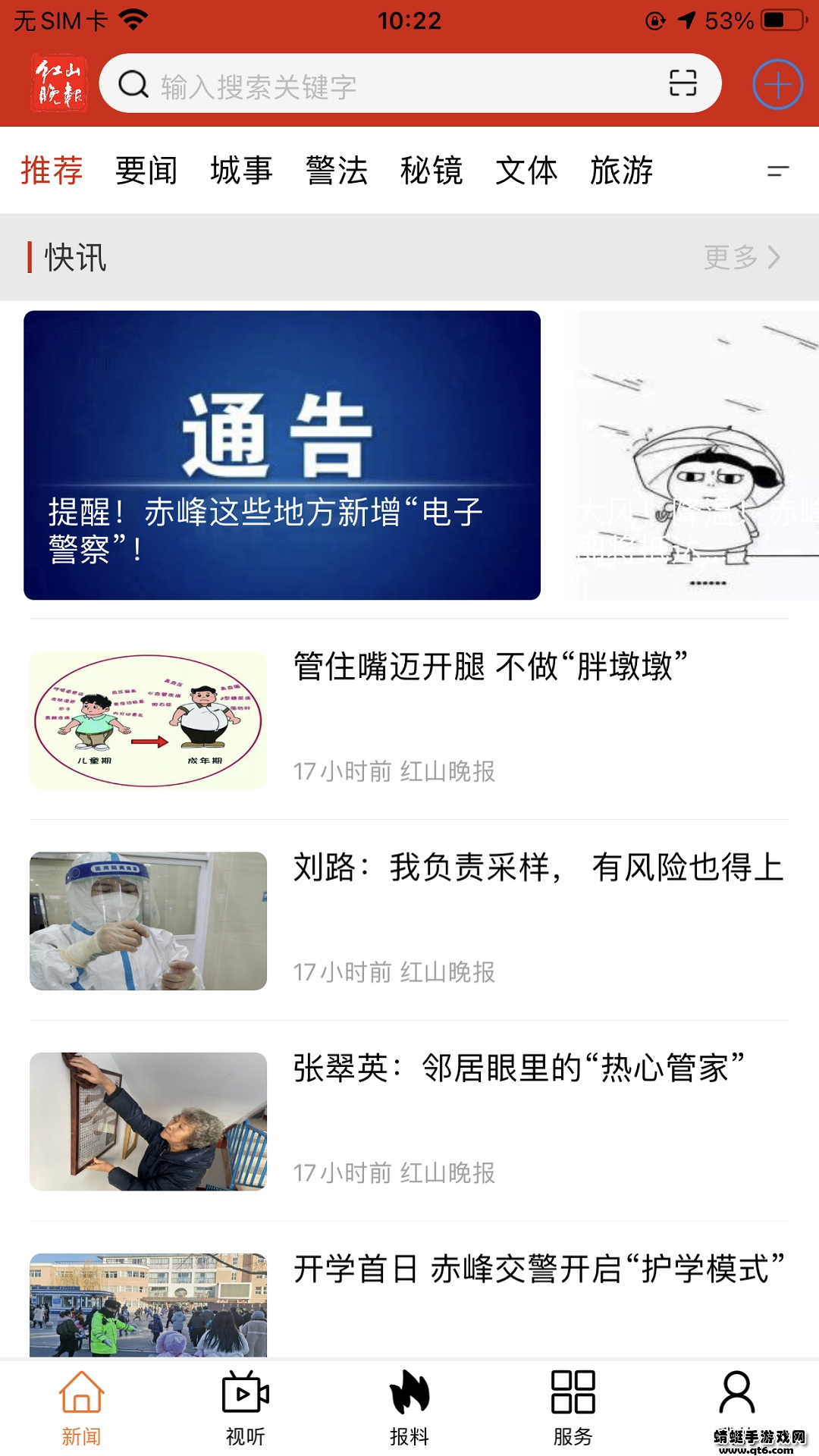Tap the 刘路 sampling article thumbnail
The height and width of the screenshot is (1456, 819).
pyautogui.click(x=150, y=918)
